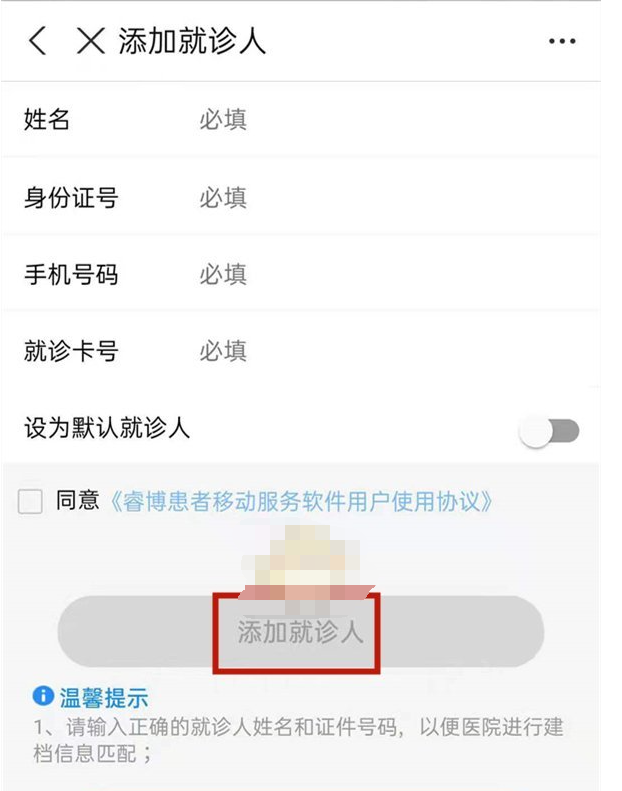
Task: Enter name in the 姓名 field
Action: click(390, 120)
